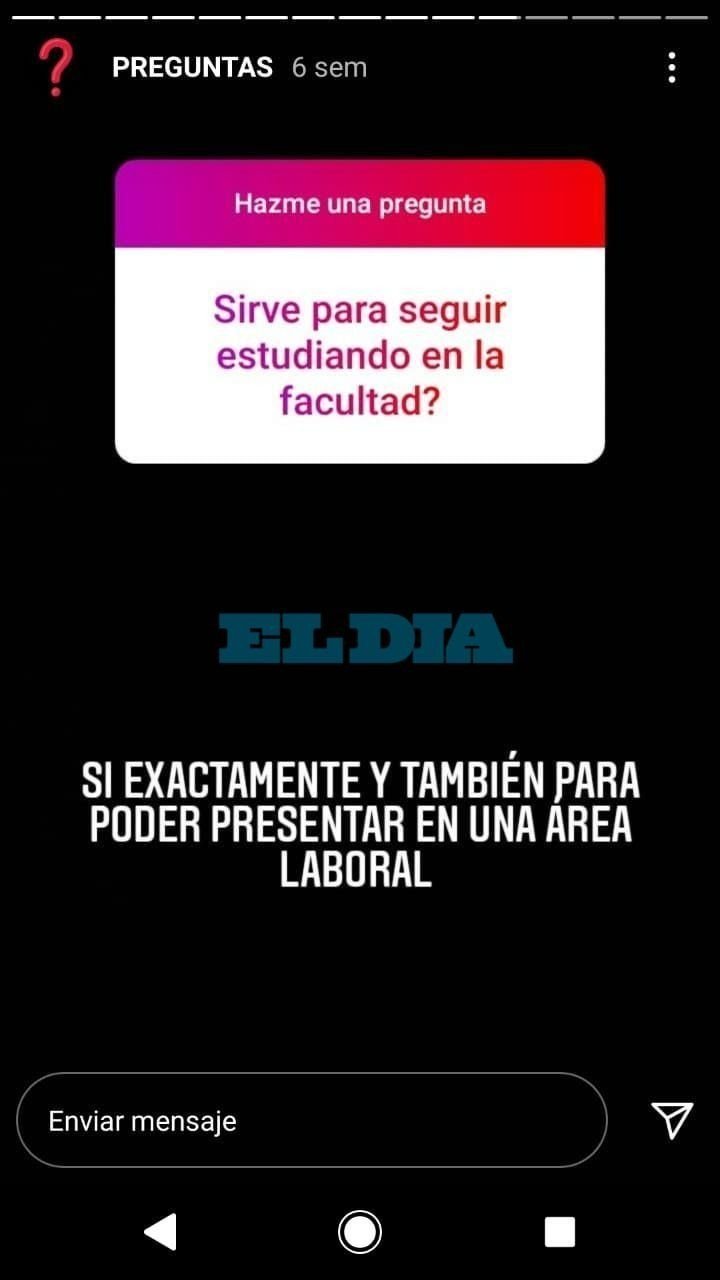This screenshot has height=1280, width=720.
Task: Share the story with the paper plane icon
Action: [x=672, y=1120]
